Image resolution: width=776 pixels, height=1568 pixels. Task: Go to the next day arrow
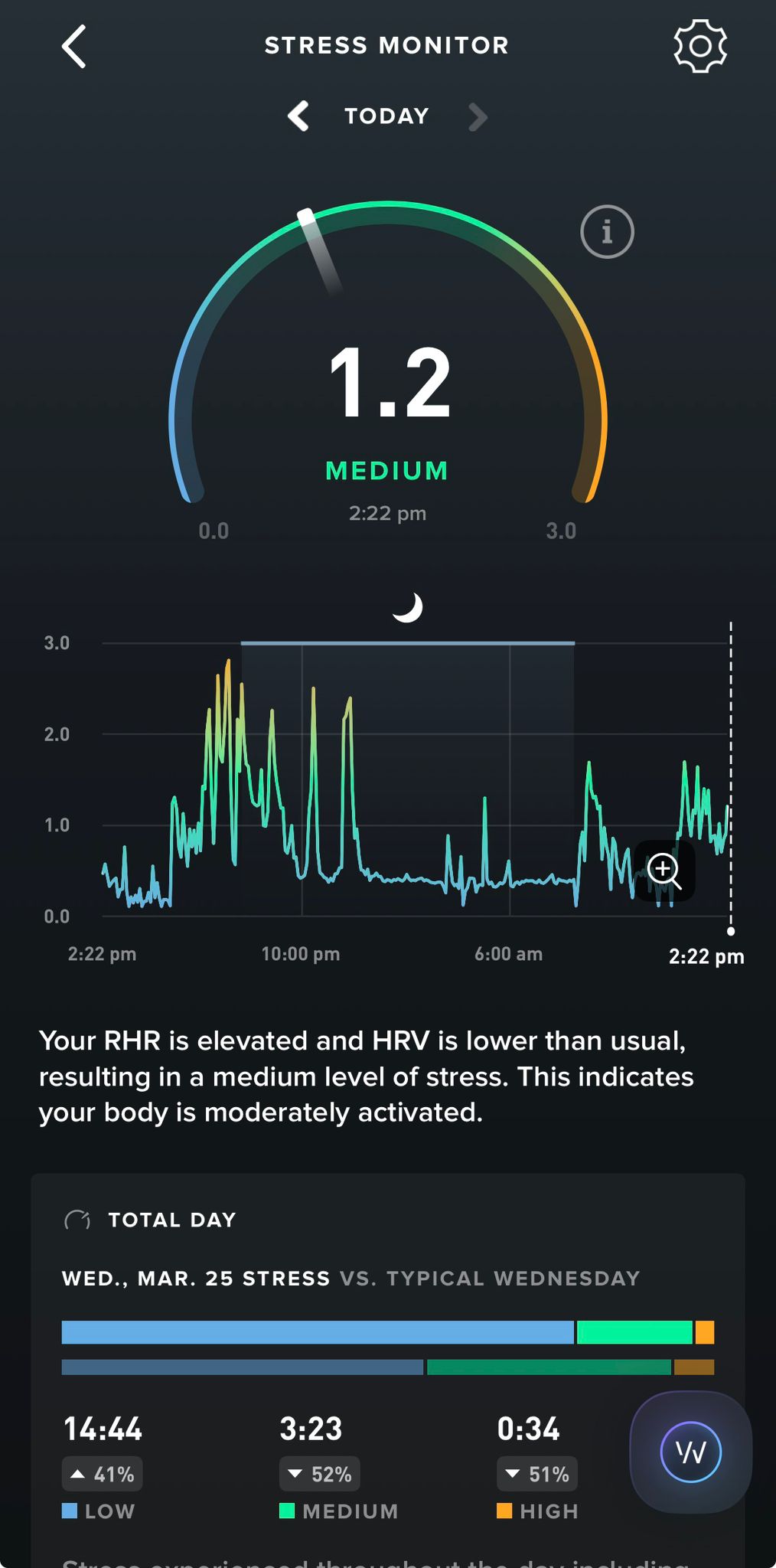tap(478, 116)
